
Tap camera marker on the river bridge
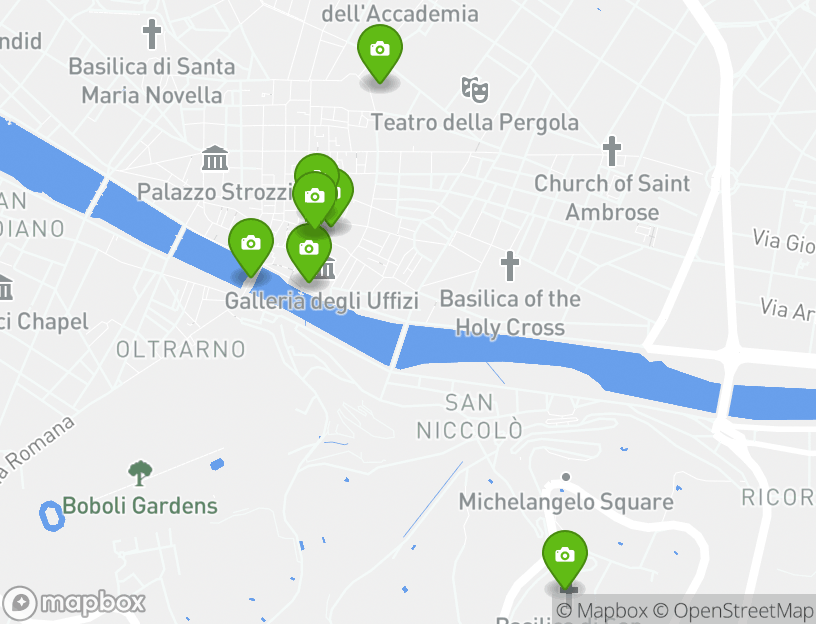pyautogui.click(x=250, y=244)
